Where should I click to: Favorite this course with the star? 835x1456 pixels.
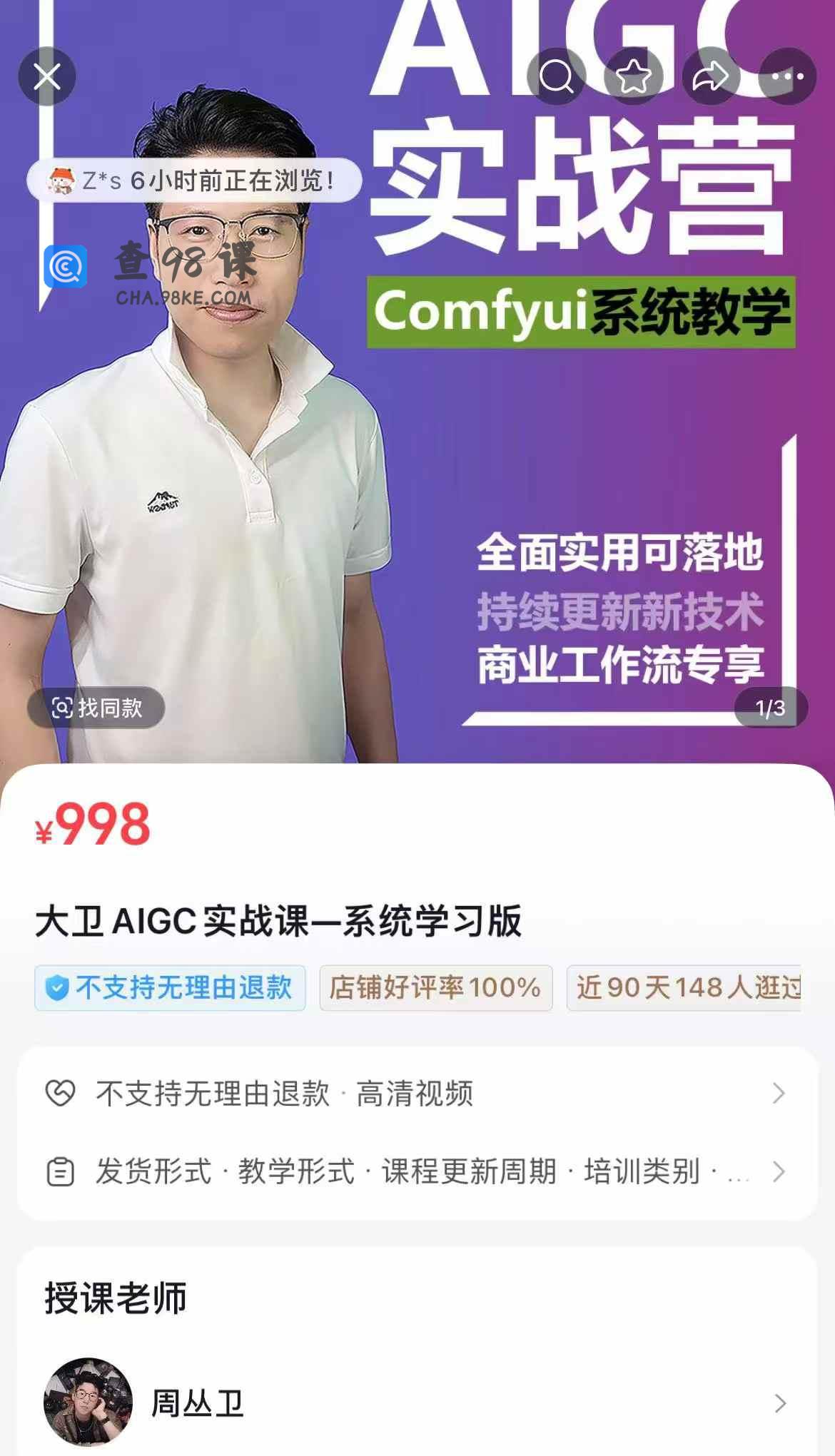(x=633, y=76)
